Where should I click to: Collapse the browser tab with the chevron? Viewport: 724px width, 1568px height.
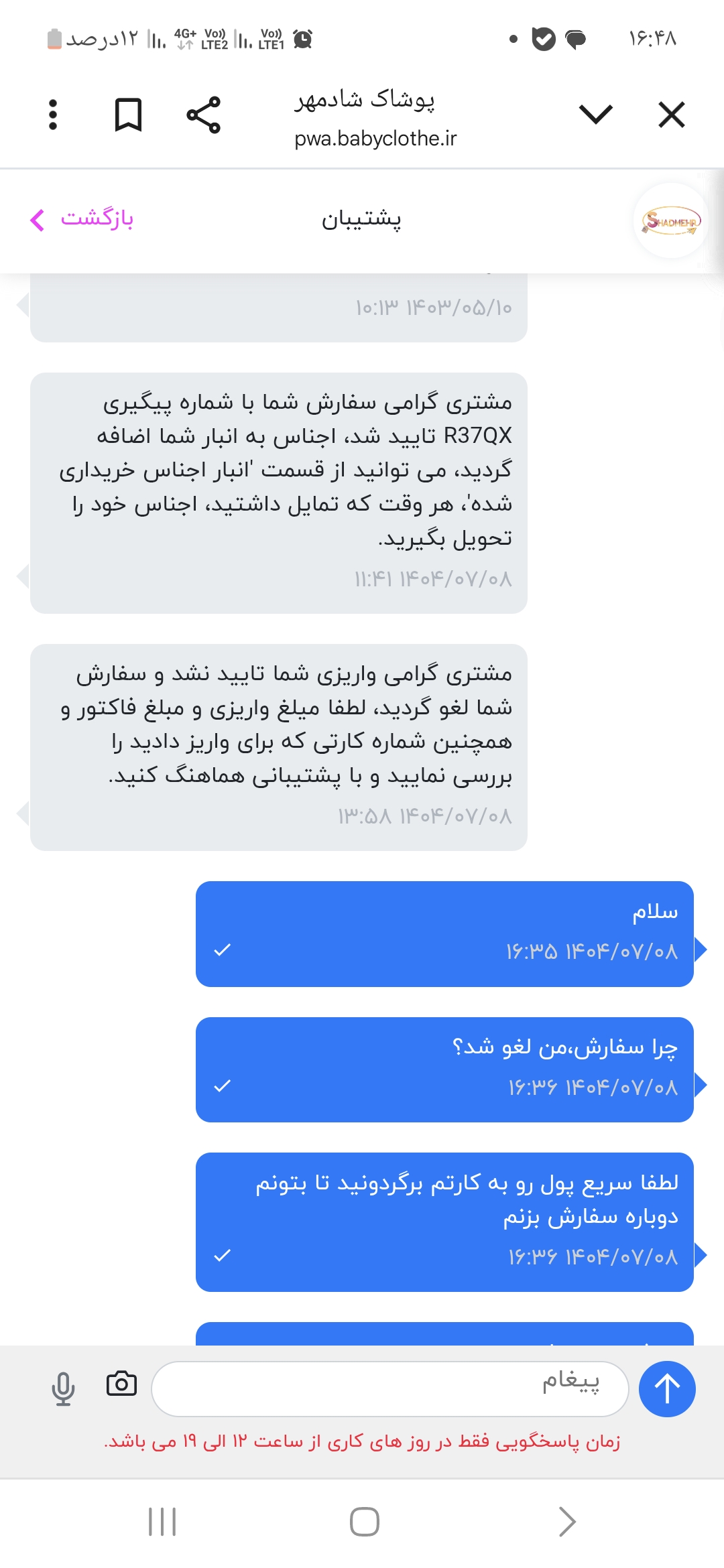pyautogui.click(x=595, y=115)
